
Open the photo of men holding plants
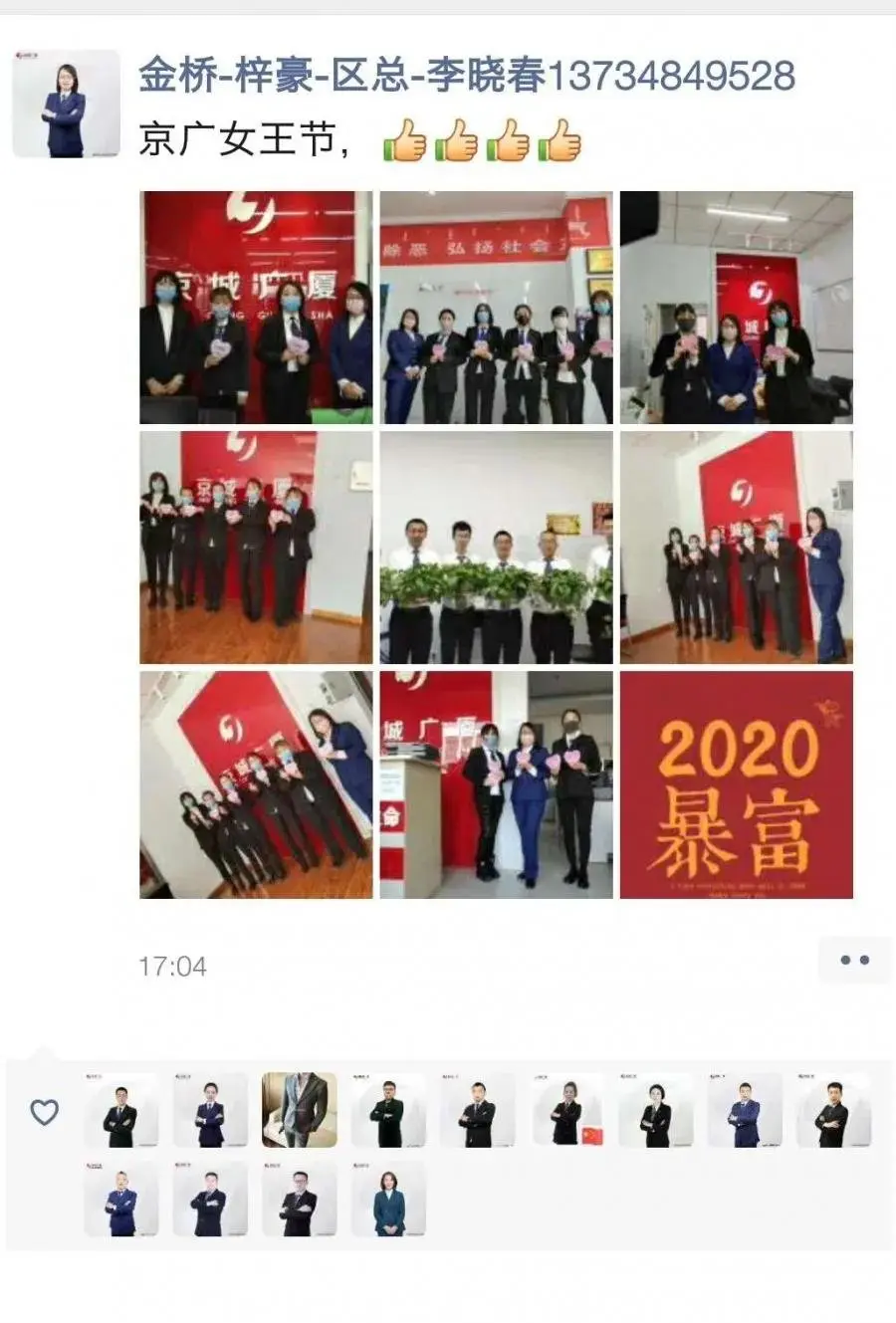pos(496,548)
